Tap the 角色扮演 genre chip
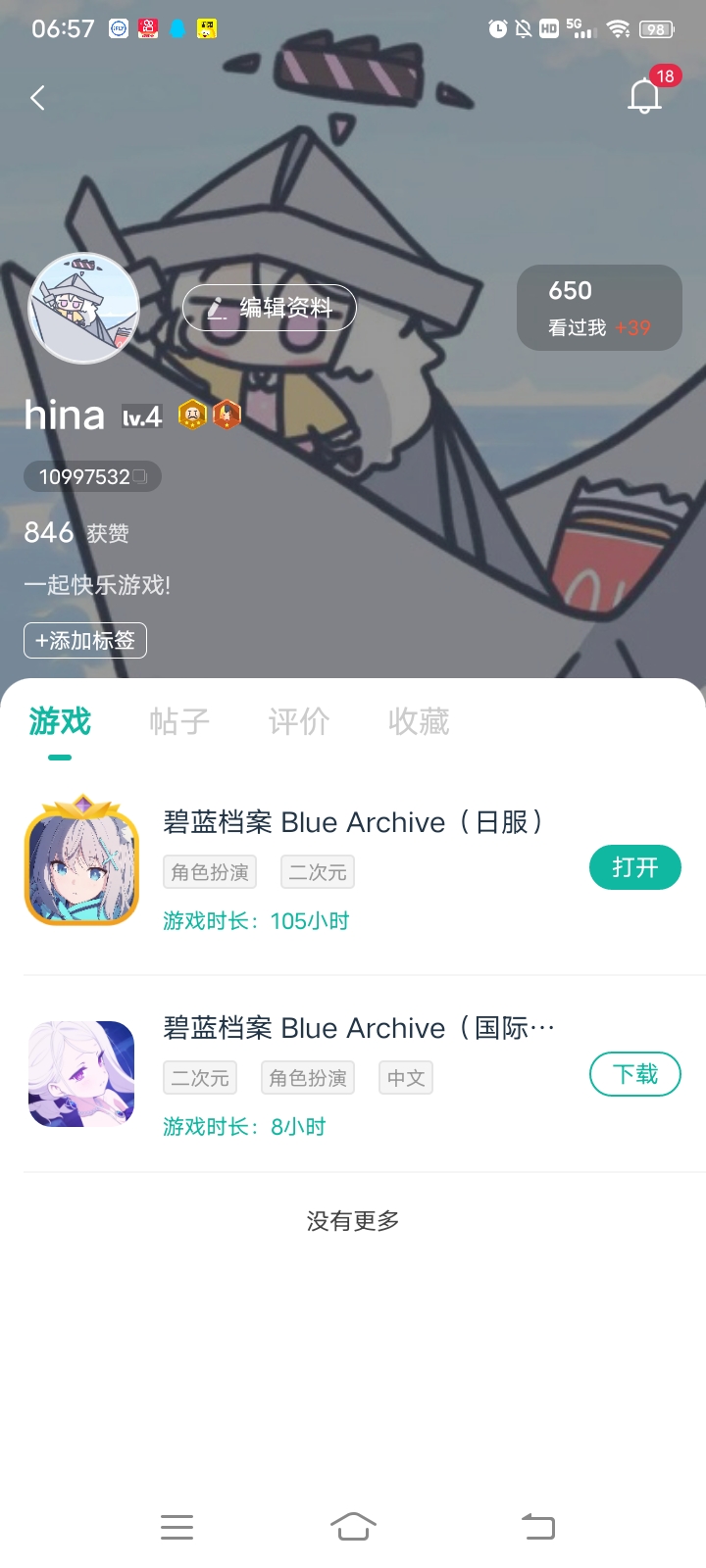706x1568 pixels. click(x=210, y=871)
